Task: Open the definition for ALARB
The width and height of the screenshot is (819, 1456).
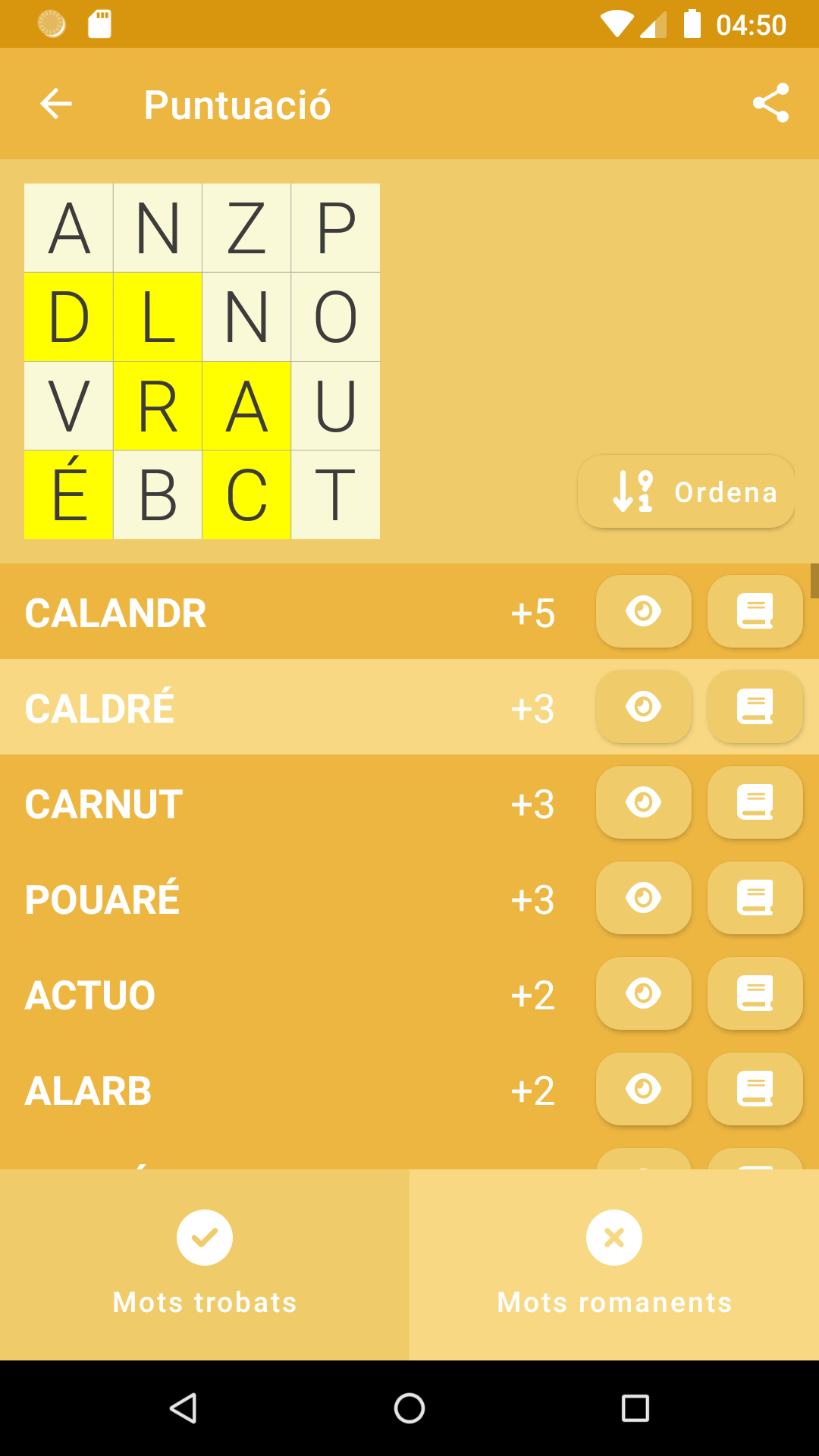Action: click(x=755, y=1089)
